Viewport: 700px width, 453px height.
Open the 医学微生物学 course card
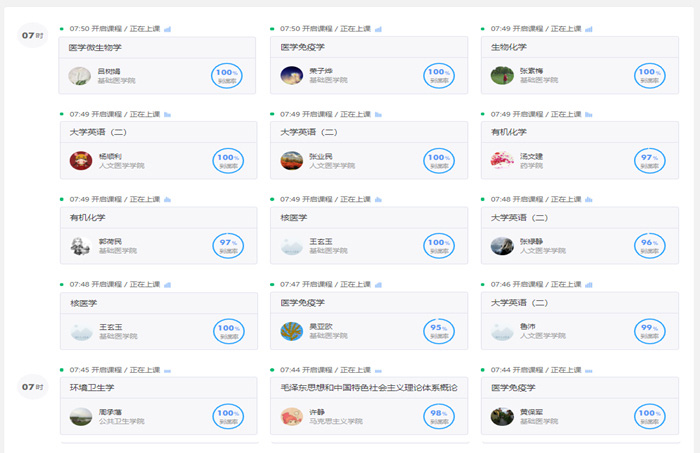click(x=158, y=65)
